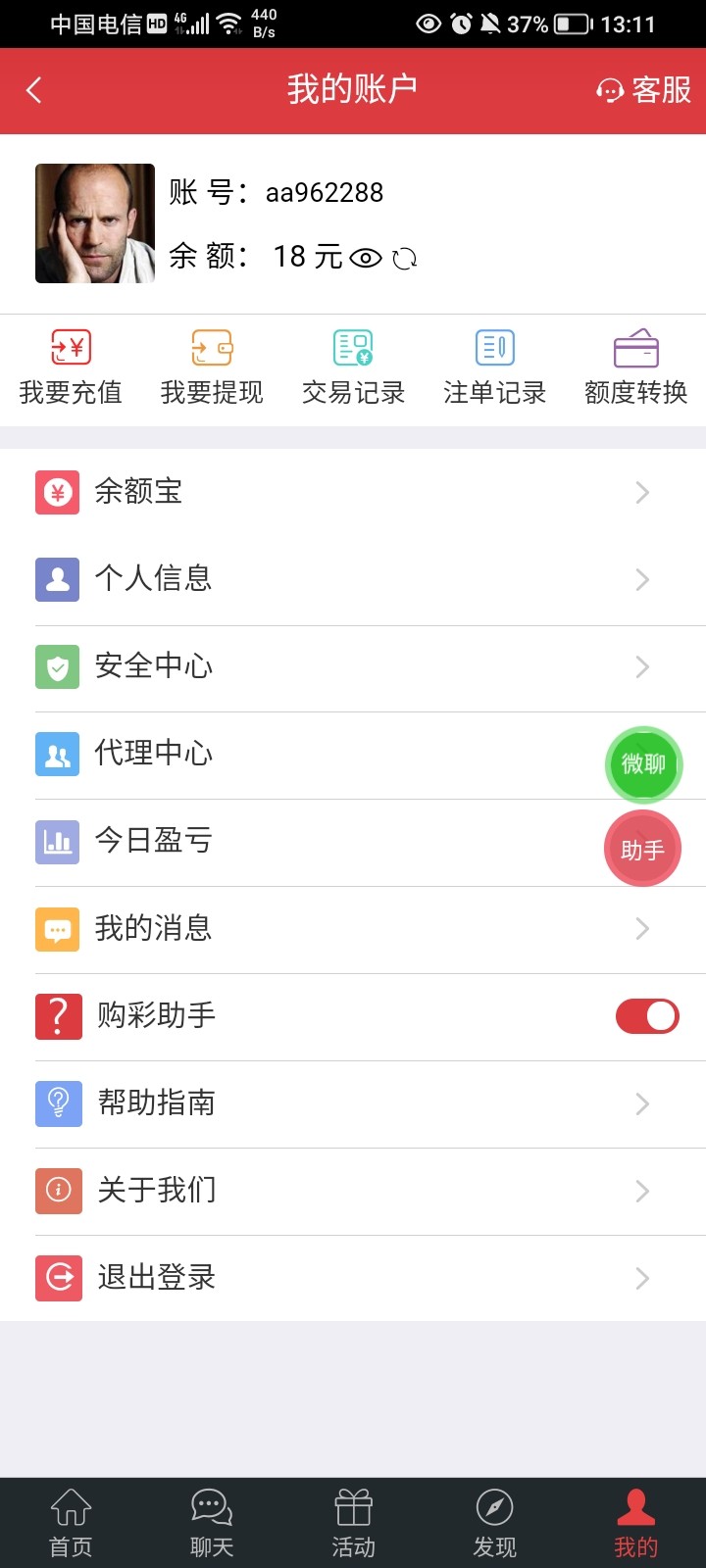
Task: Open the 发现 discover tab
Action: [x=494, y=1519]
